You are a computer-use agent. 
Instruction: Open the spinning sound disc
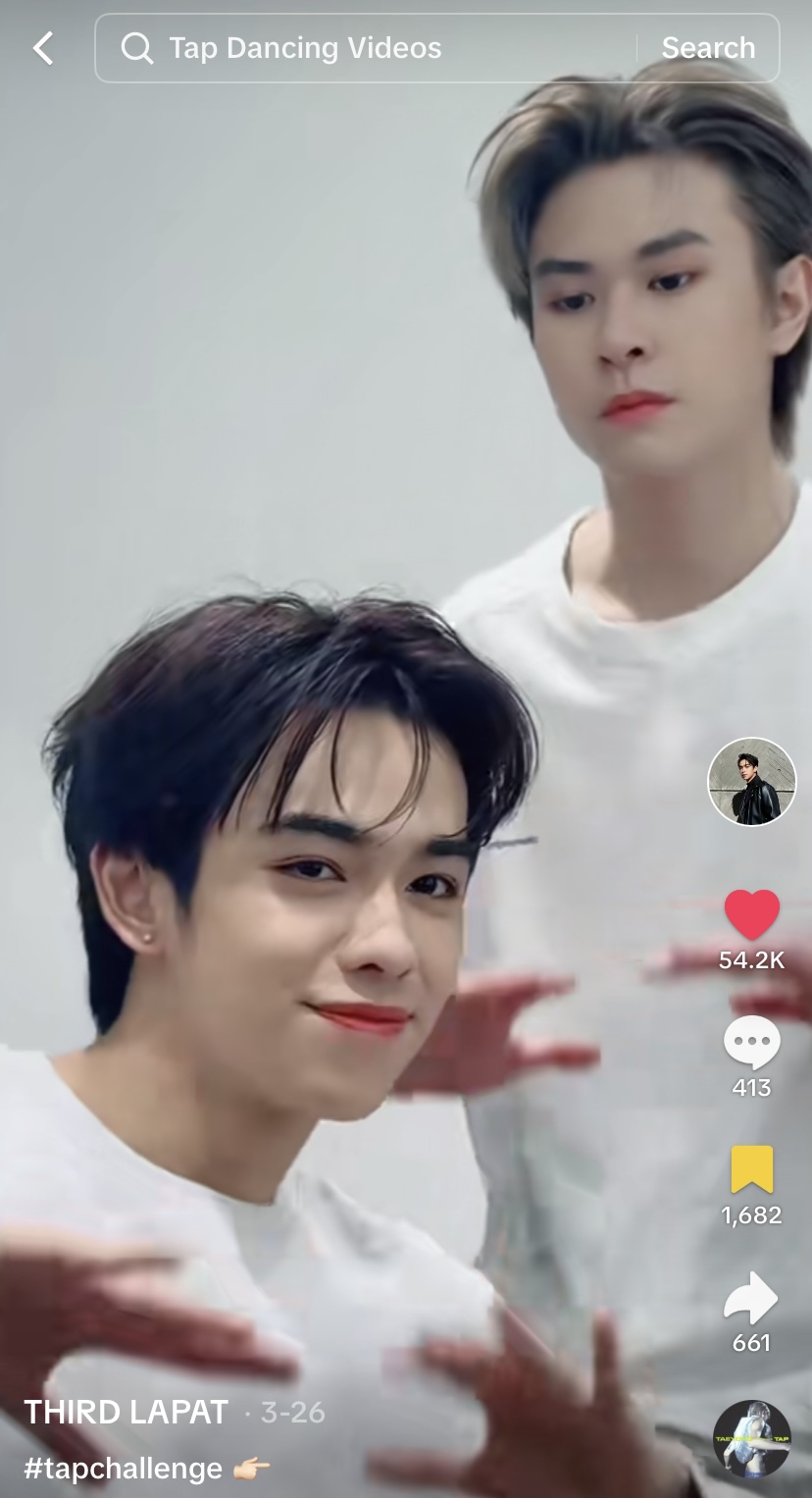point(752,1439)
